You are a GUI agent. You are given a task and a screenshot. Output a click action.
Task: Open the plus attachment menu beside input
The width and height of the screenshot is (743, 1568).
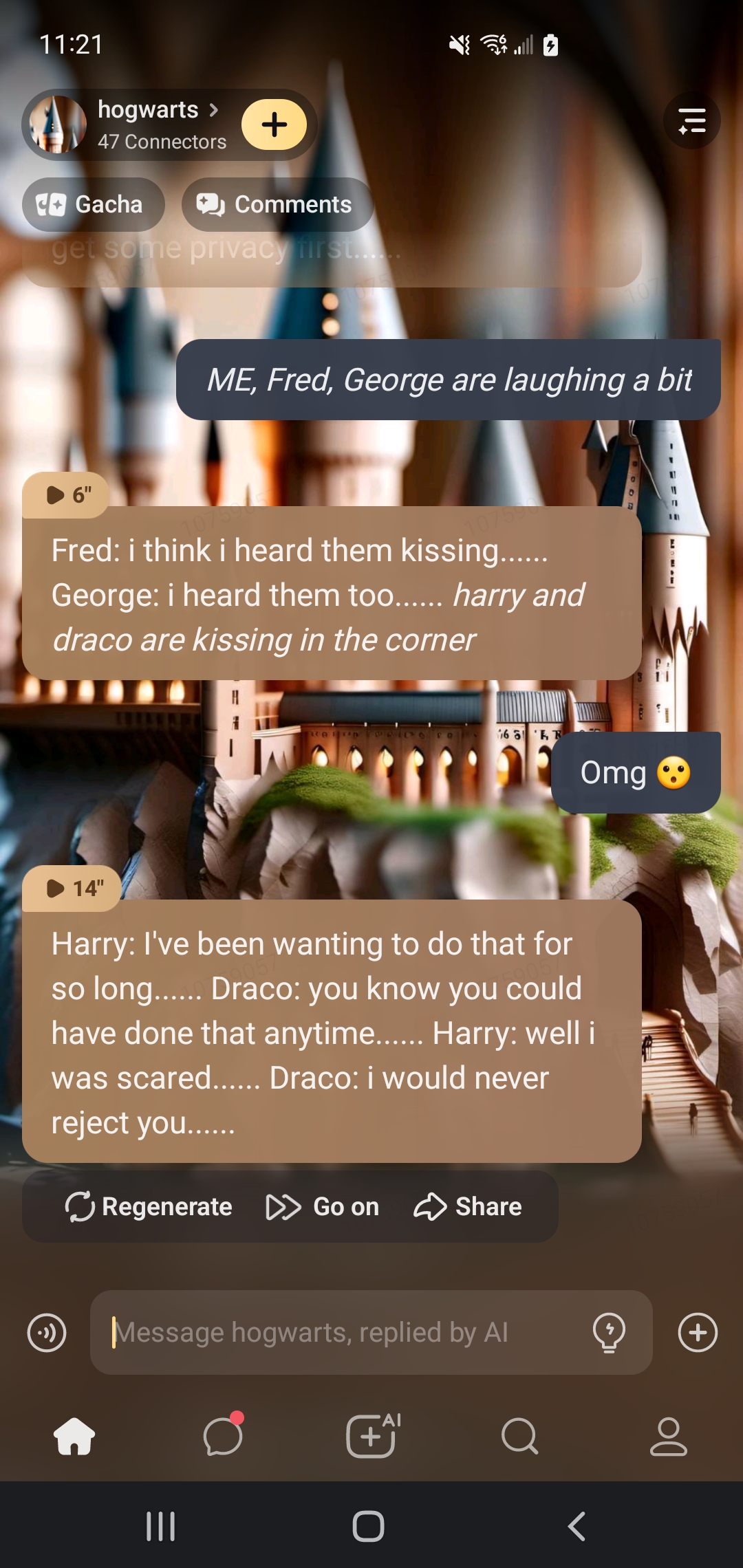click(x=698, y=1332)
